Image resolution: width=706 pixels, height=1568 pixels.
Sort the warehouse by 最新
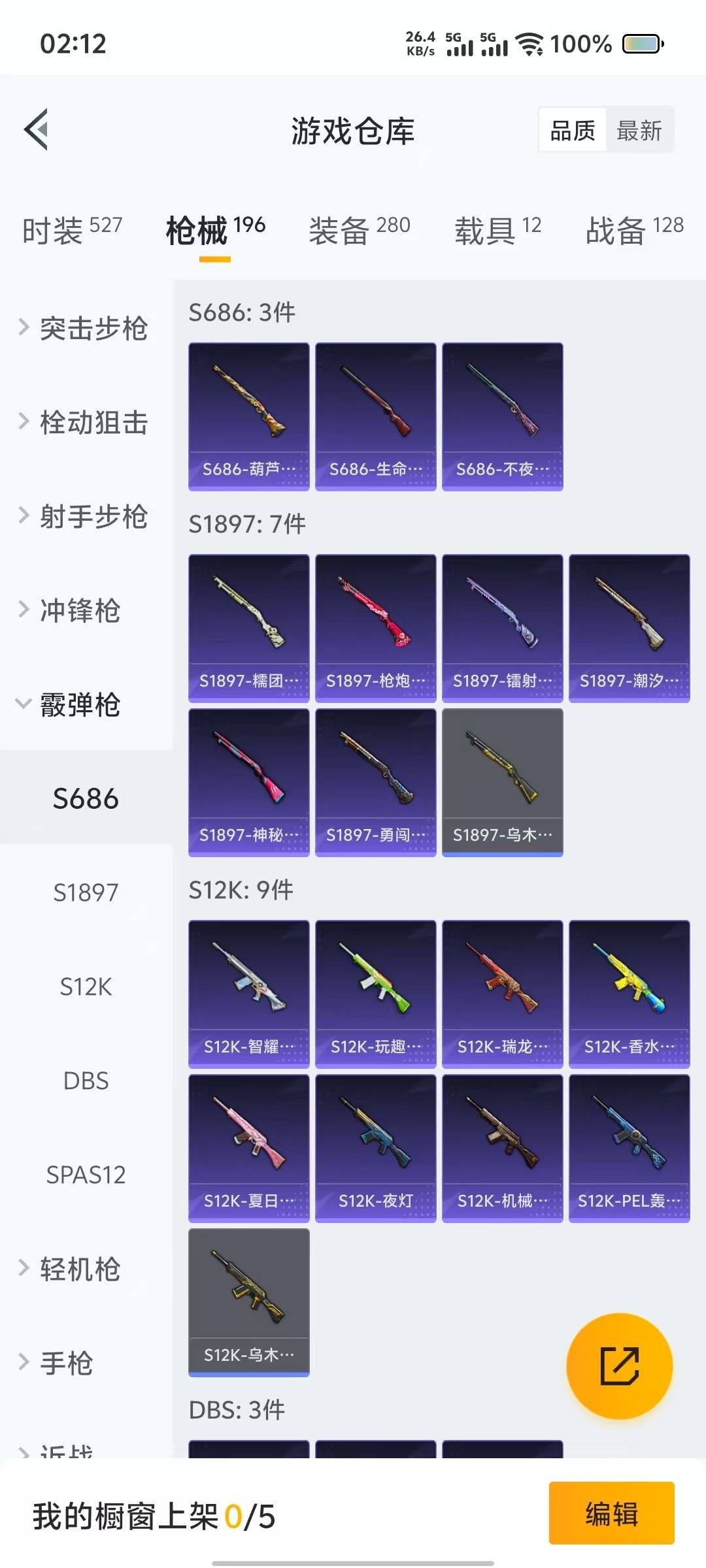639,131
